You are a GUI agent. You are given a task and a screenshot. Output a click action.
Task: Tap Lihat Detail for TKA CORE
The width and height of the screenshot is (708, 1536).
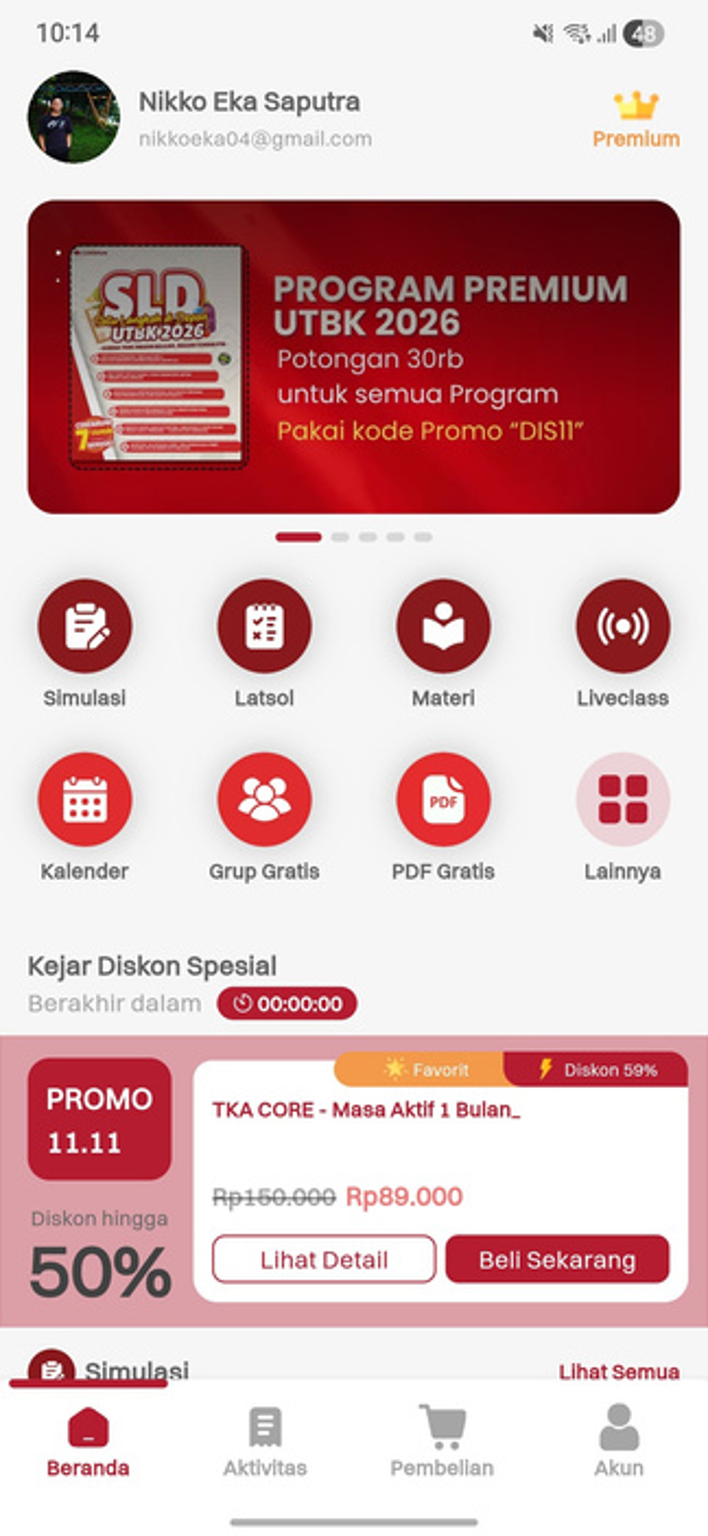pos(324,1259)
